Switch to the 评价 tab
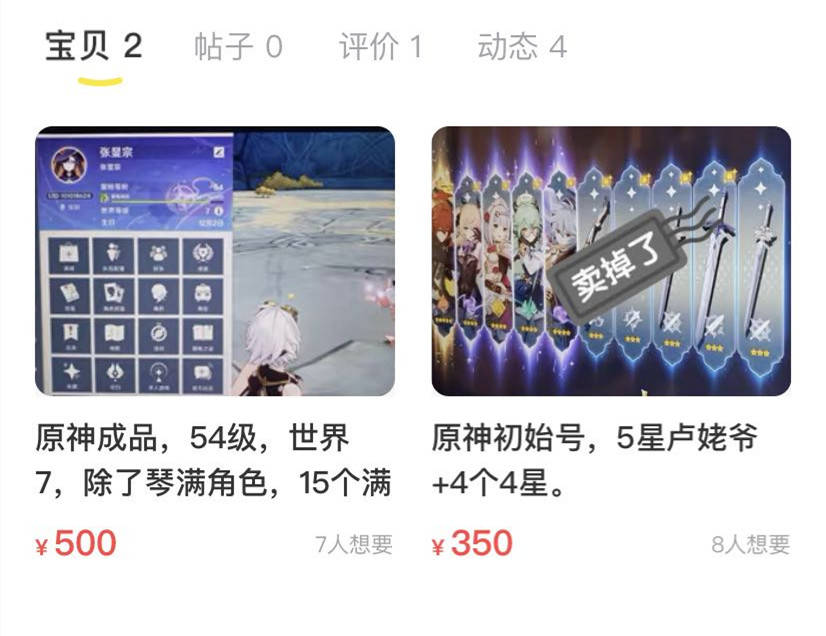The image size is (826, 636). pyautogui.click(x=380, y=47)
